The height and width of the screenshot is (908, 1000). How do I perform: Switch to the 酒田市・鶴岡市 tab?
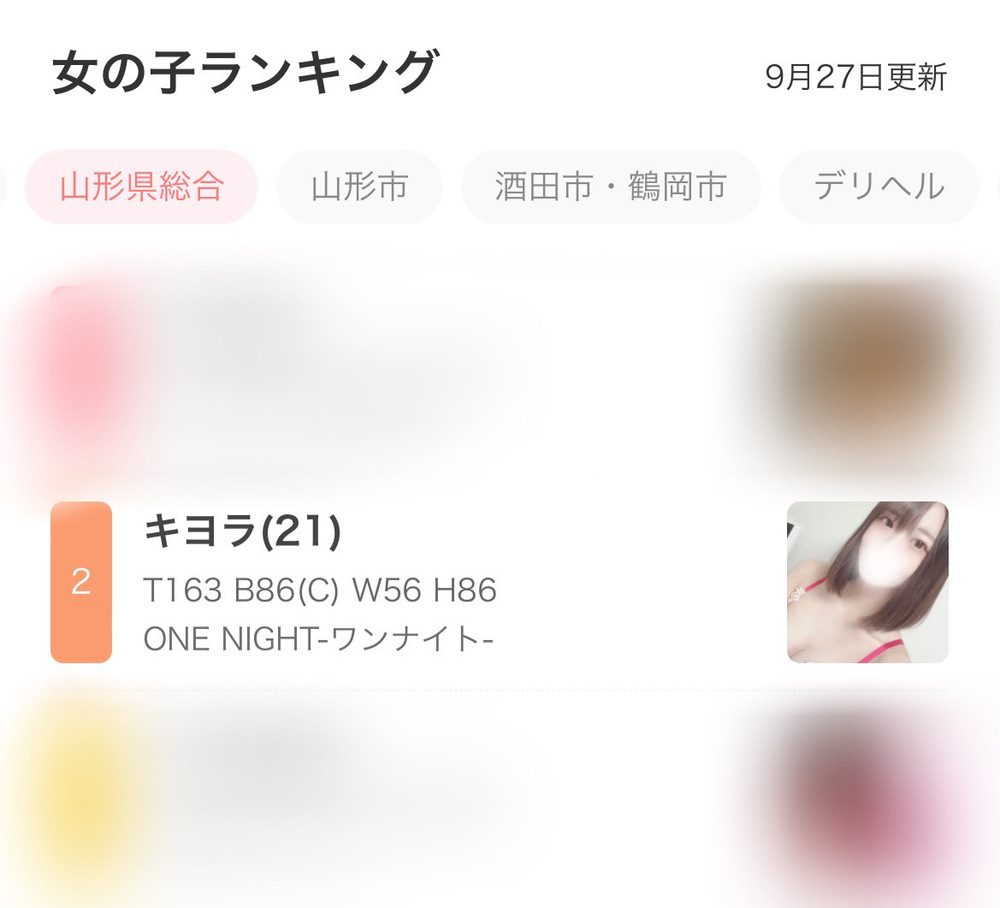(x=610, y=187)
